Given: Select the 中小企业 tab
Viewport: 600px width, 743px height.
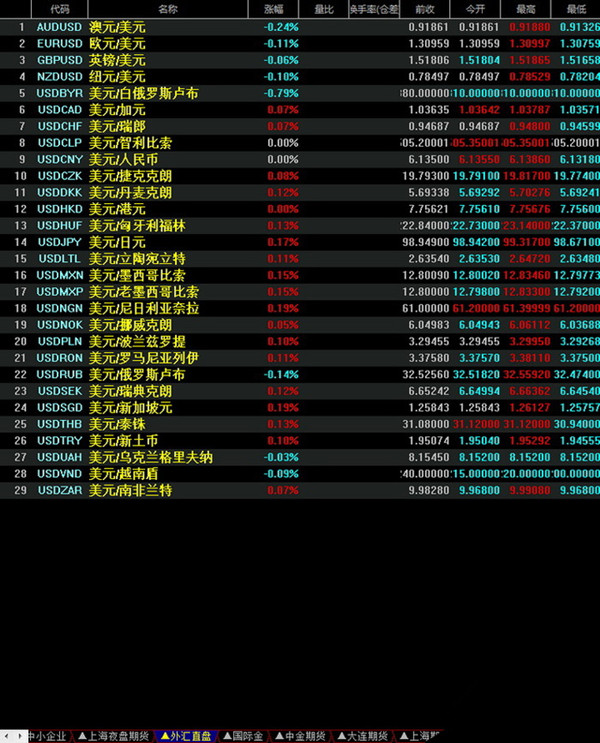Looking at the screenshot, I should click(46, 736).
